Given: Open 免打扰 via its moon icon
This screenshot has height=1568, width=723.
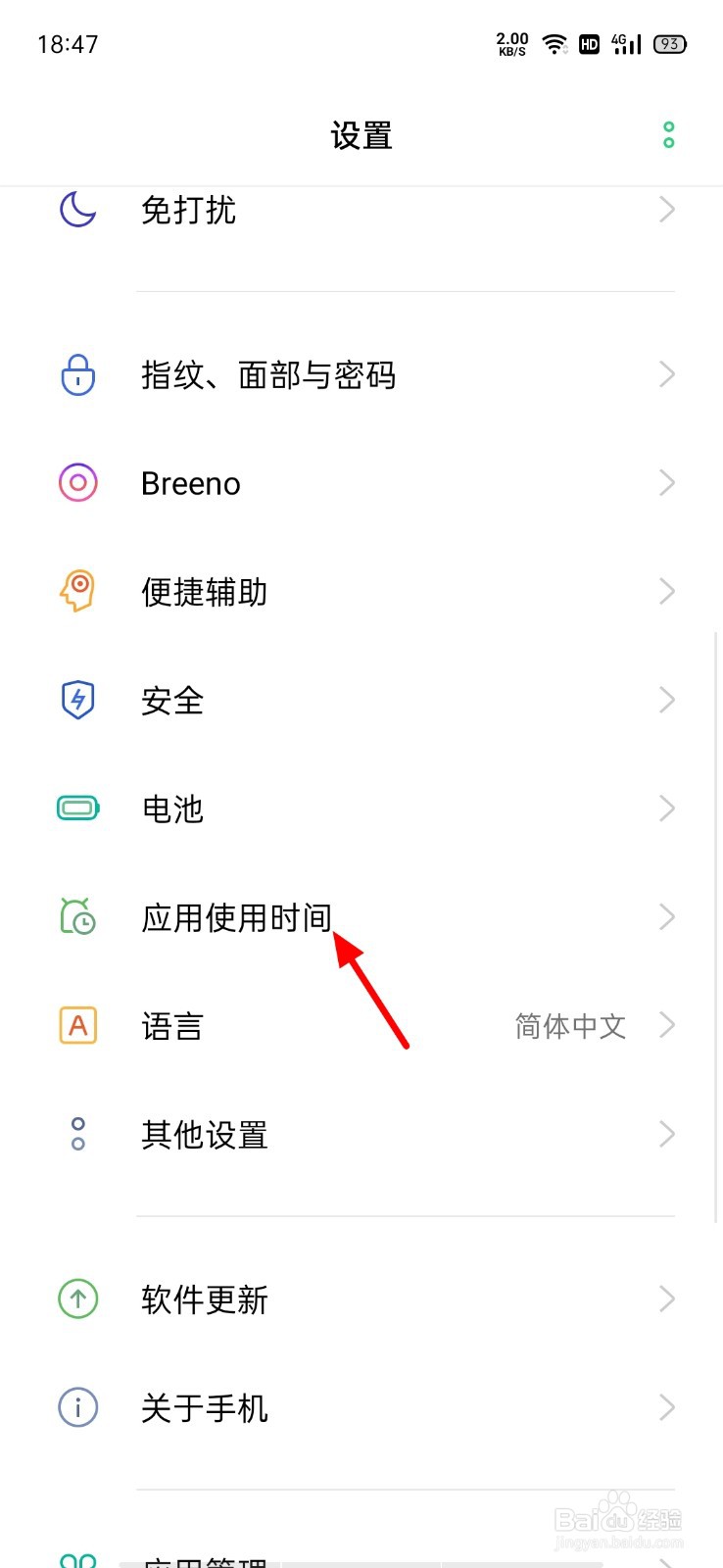Looking at the screenshot, I should [x=77, y=210].
